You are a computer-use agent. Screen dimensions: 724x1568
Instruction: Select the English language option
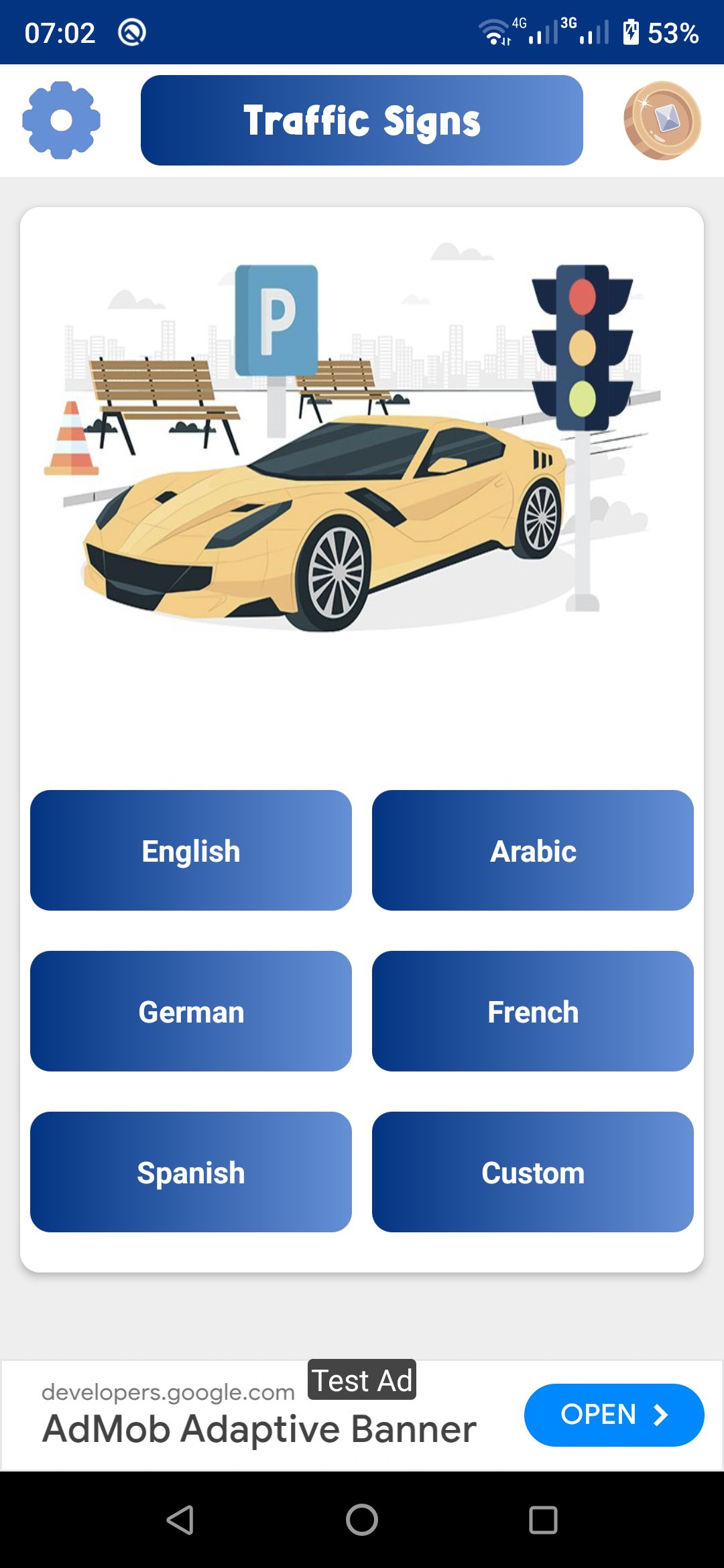[191, 850]
